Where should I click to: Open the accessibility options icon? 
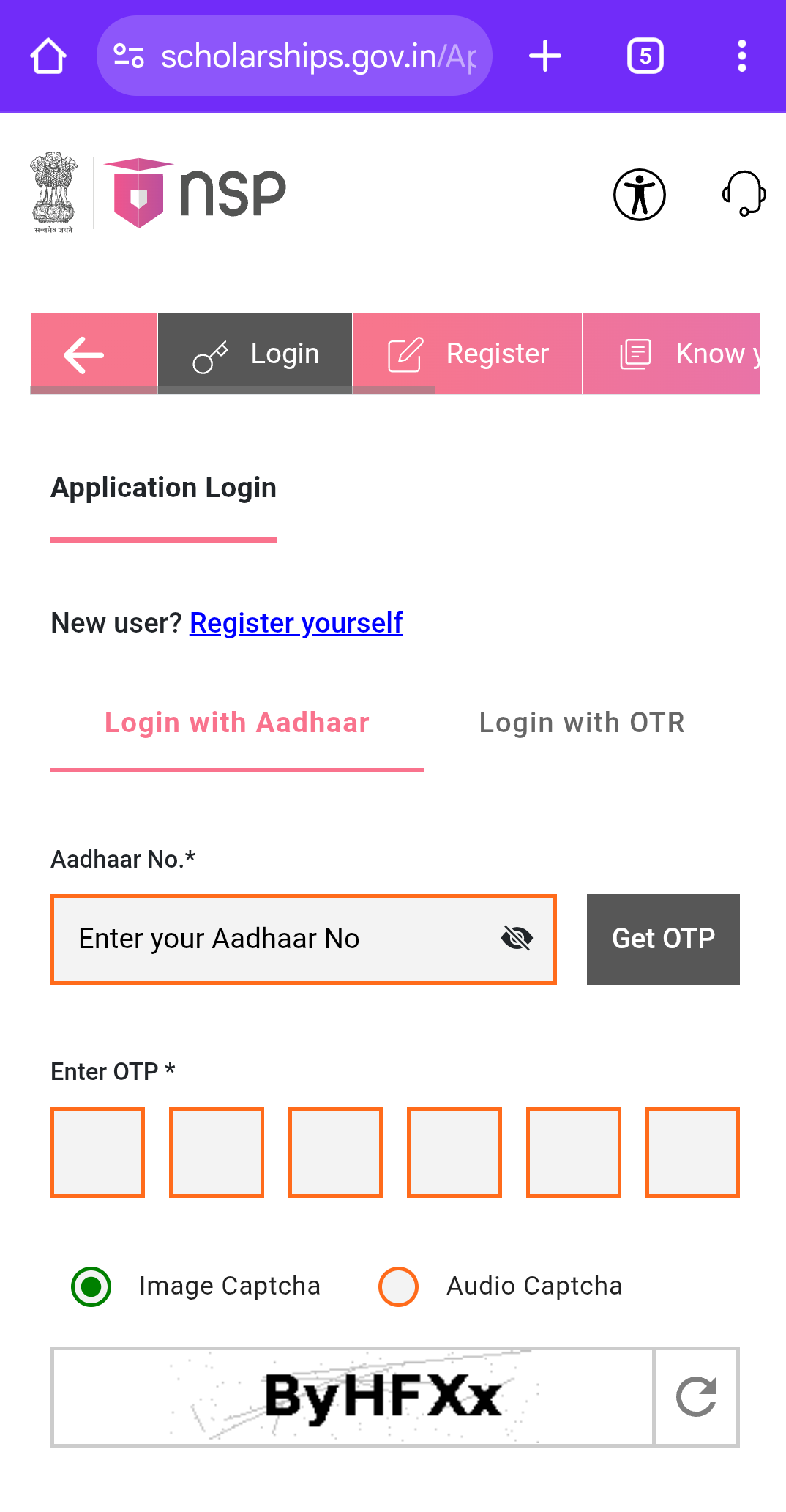[639, 195]
